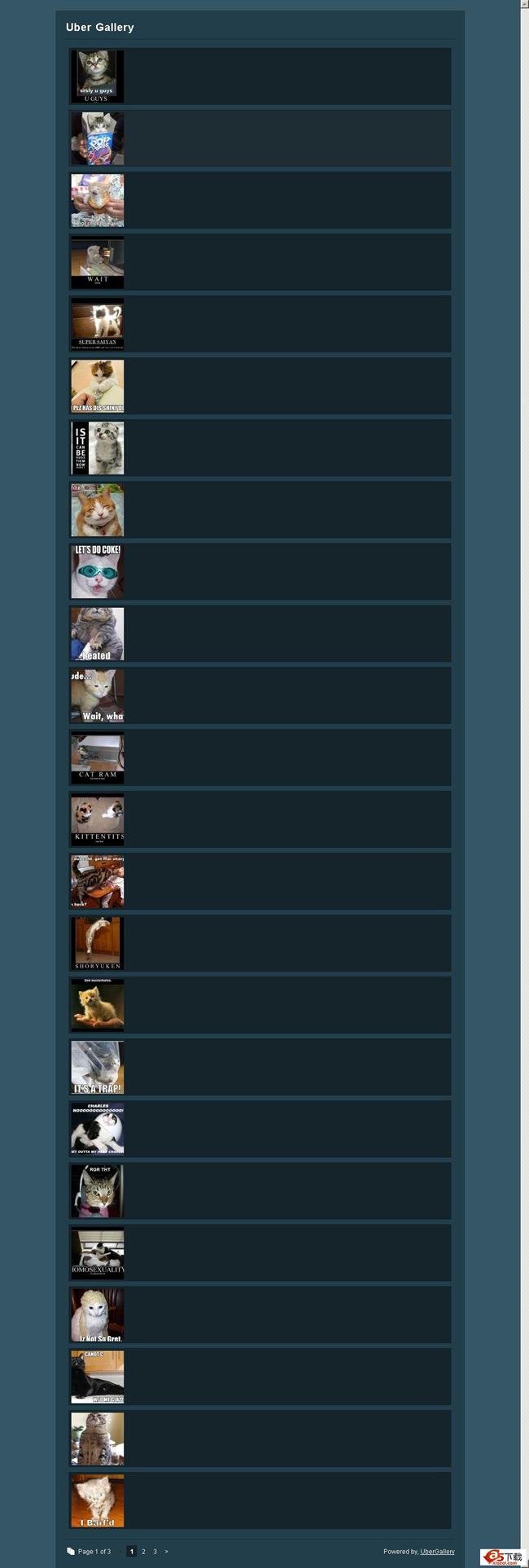Open the Pop-Tarts box cat image
The width and height of the screenshot is (529, 1568).
(x=97, y=138)
